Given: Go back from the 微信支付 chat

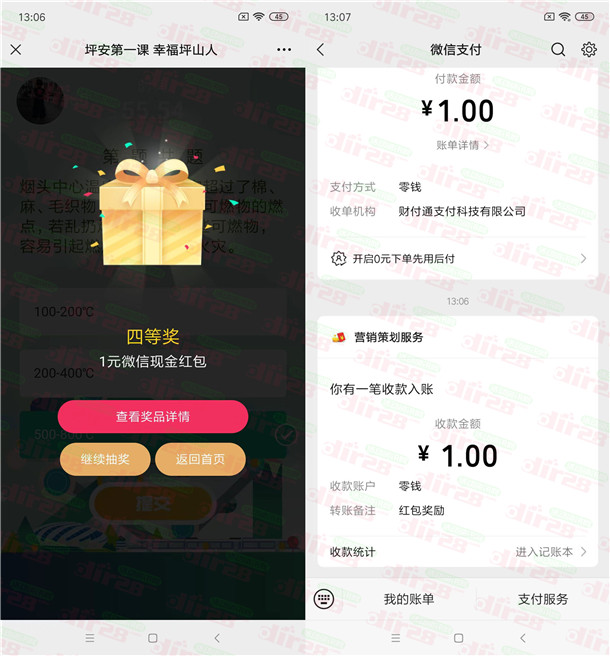Looking at the screenshot, I should click(320, 49).
